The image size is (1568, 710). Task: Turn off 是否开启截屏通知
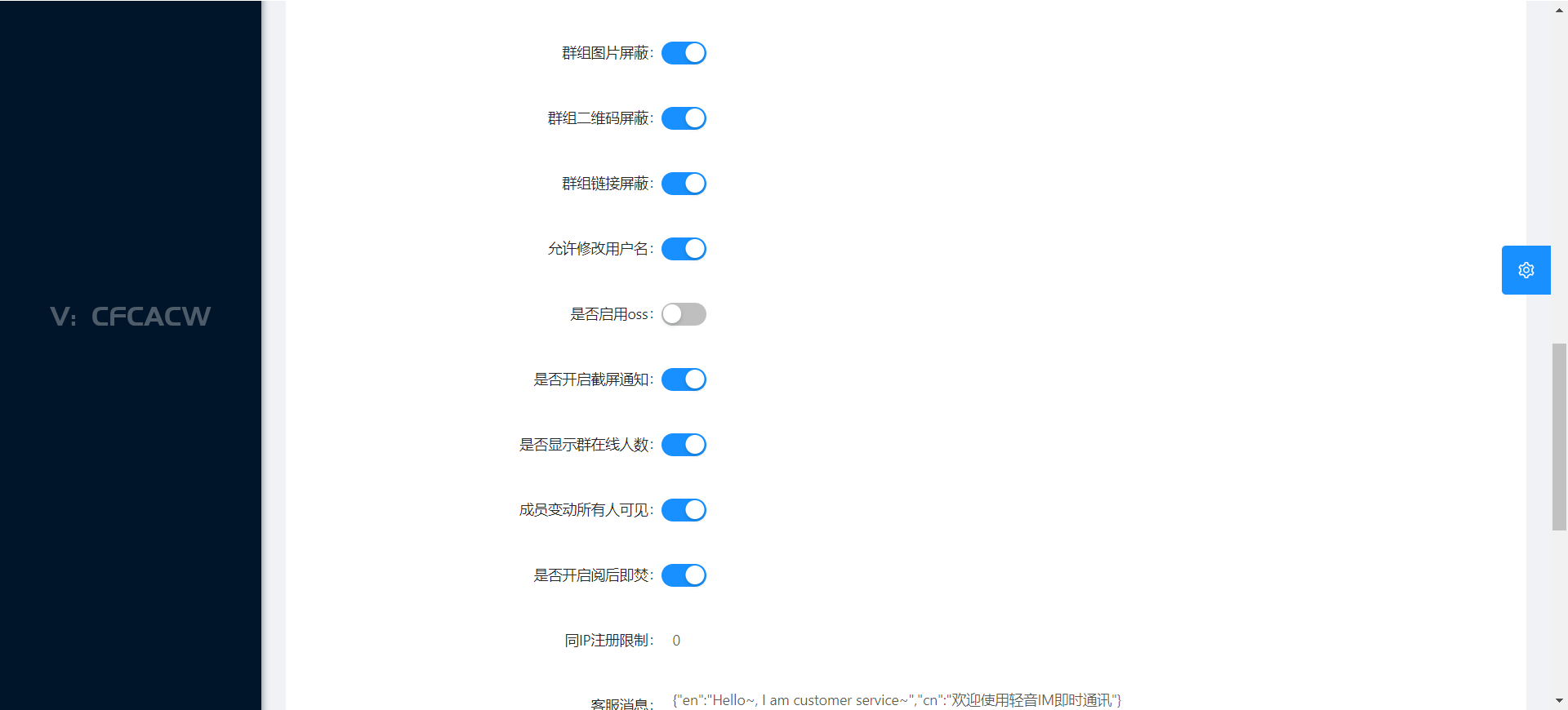coord(684,379)
